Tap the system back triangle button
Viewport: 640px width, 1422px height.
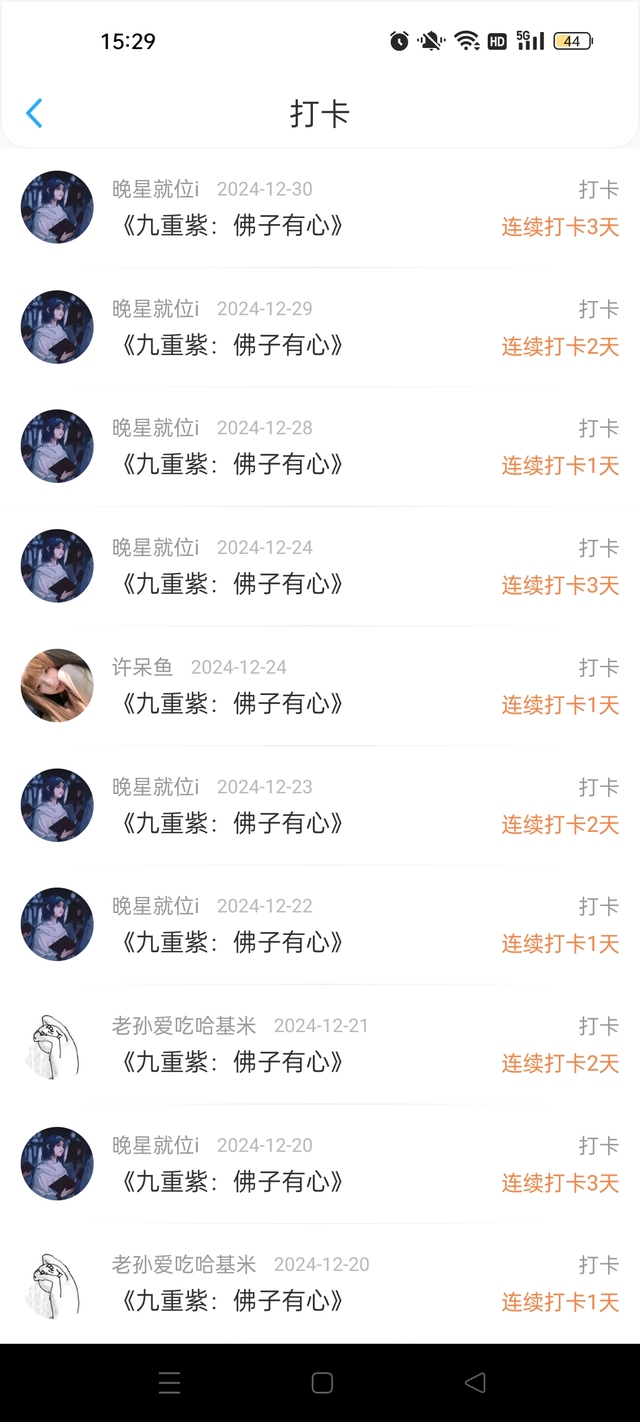[x=475, y=1382]
